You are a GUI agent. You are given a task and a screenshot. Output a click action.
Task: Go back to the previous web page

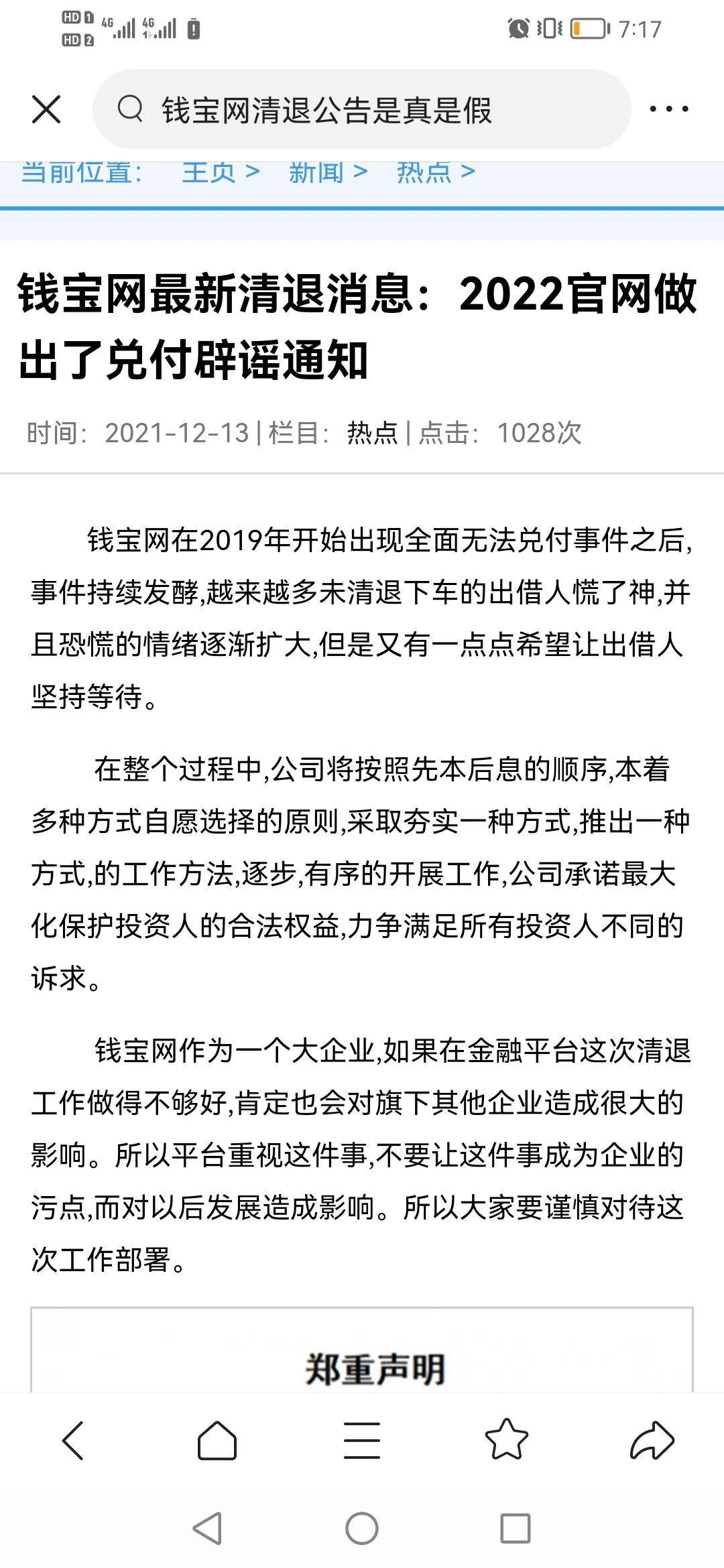[72, 1440]
